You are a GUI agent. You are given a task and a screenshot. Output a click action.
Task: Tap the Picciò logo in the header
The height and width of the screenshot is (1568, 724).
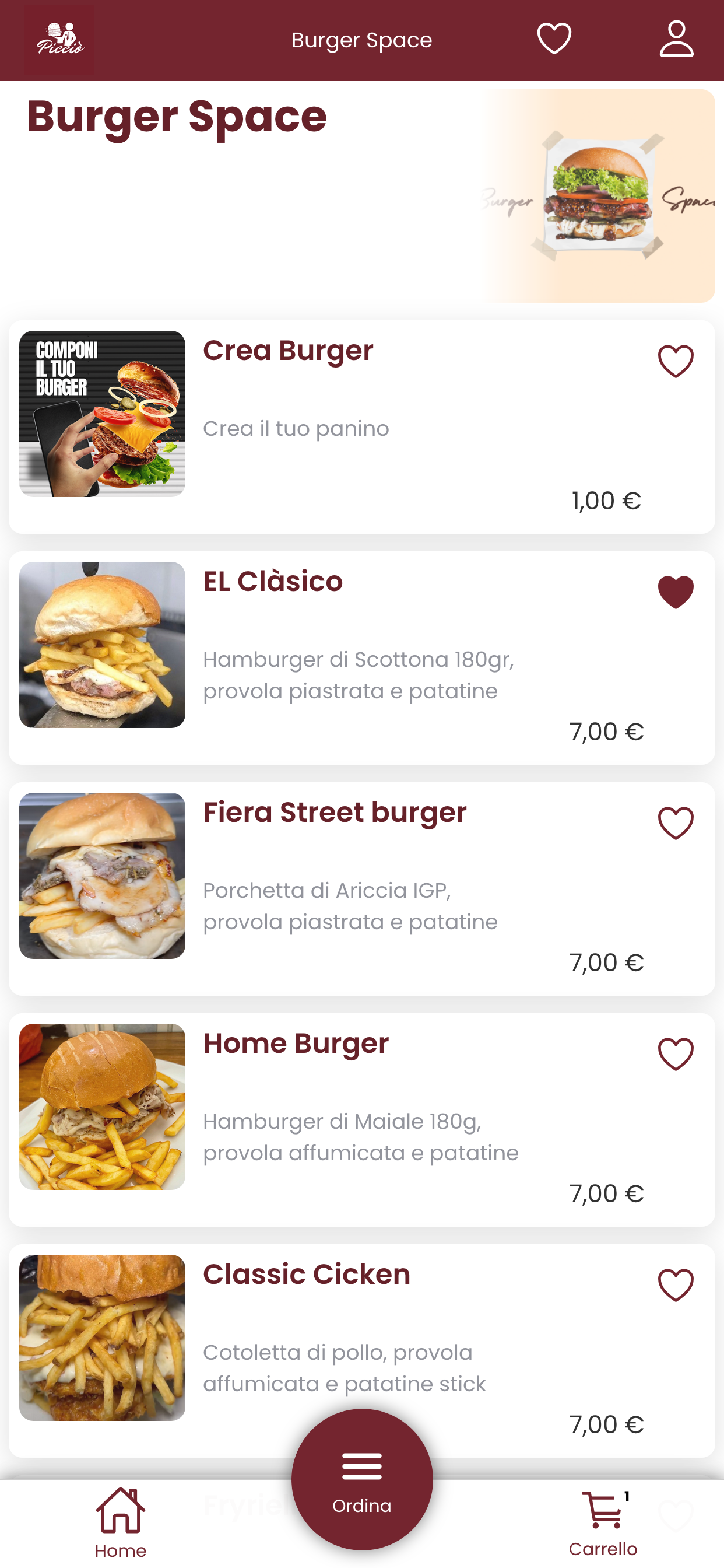pos(59,40)
